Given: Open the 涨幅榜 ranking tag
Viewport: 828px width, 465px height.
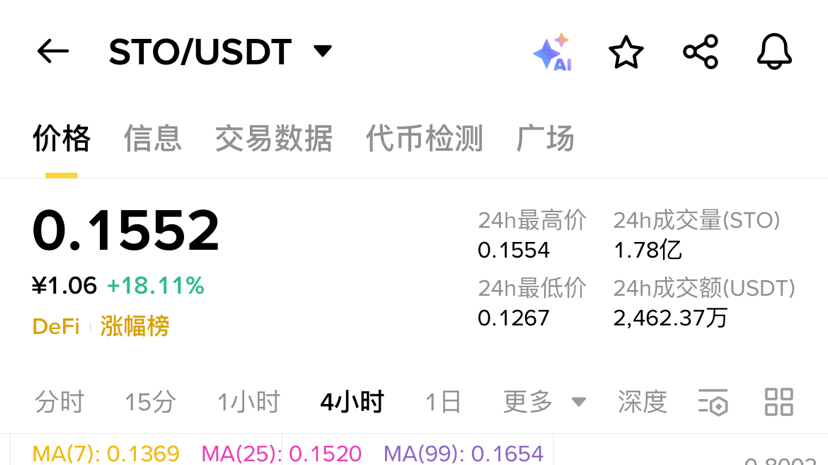Looking at the screenshot, I should 135,327.
